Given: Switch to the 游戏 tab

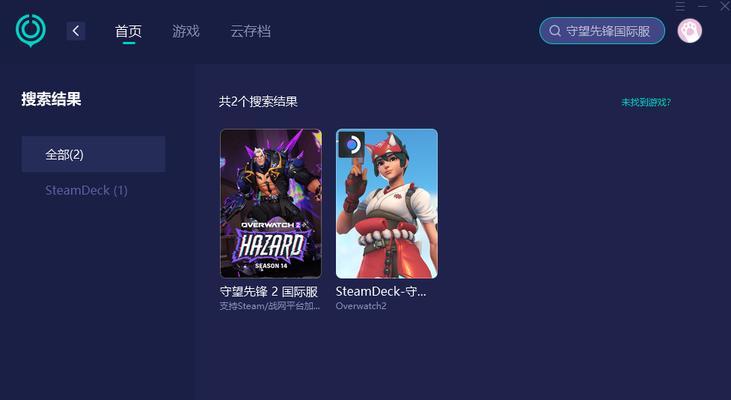Looking at the screenshot, I should coord(185,31).
